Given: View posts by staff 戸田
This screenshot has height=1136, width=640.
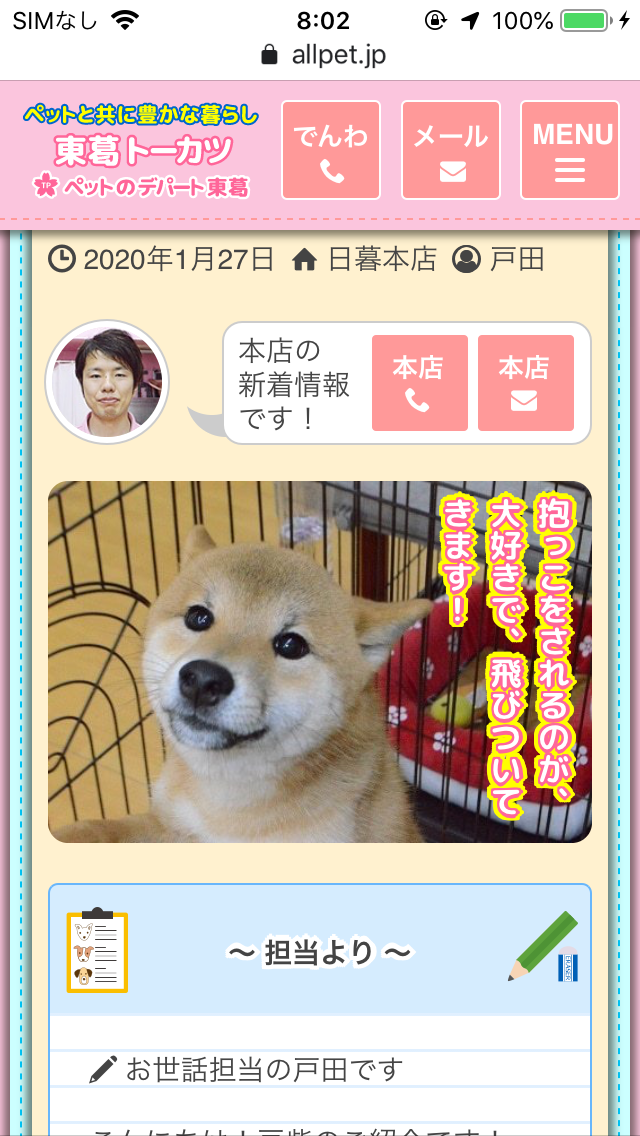Looking at the screenshot, I should (499, 260).
